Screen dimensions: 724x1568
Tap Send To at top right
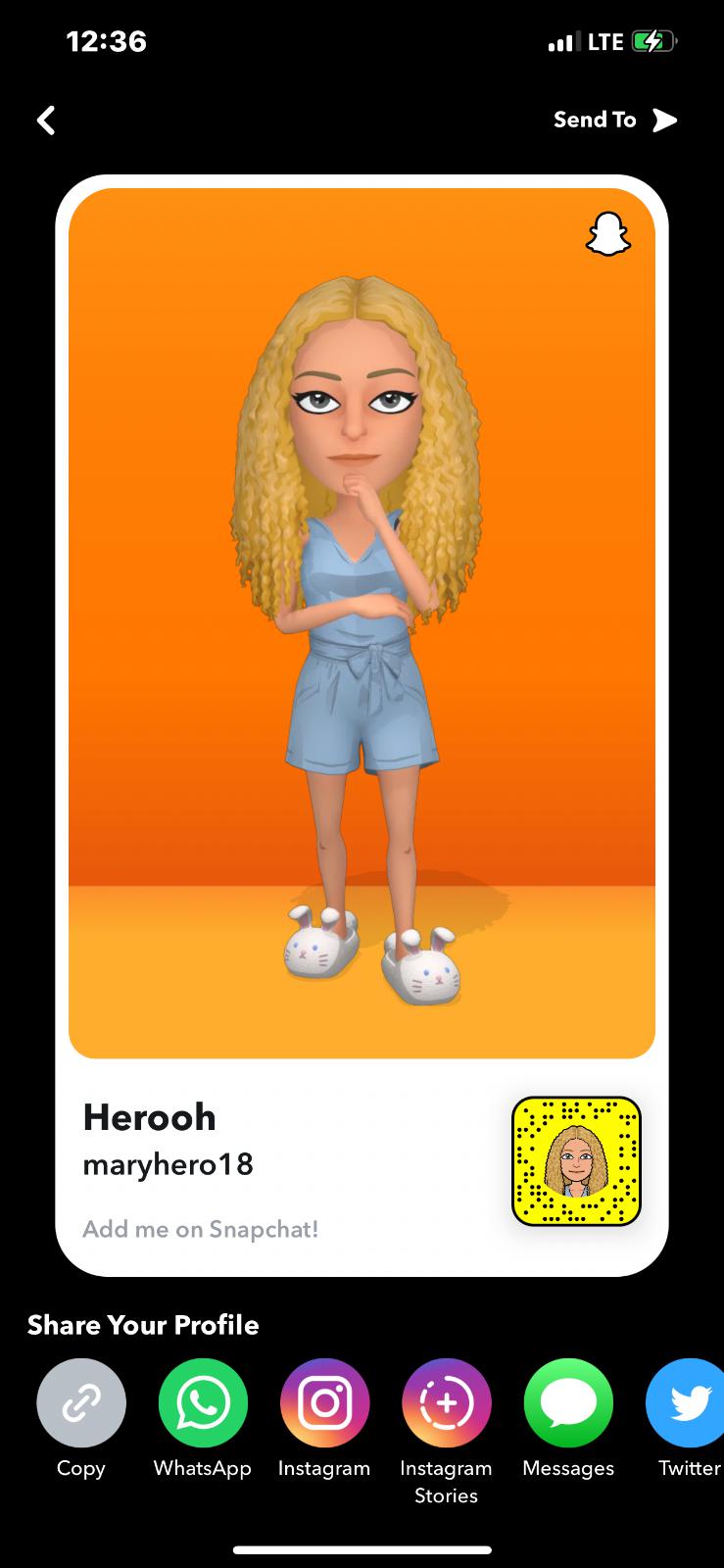614,120
